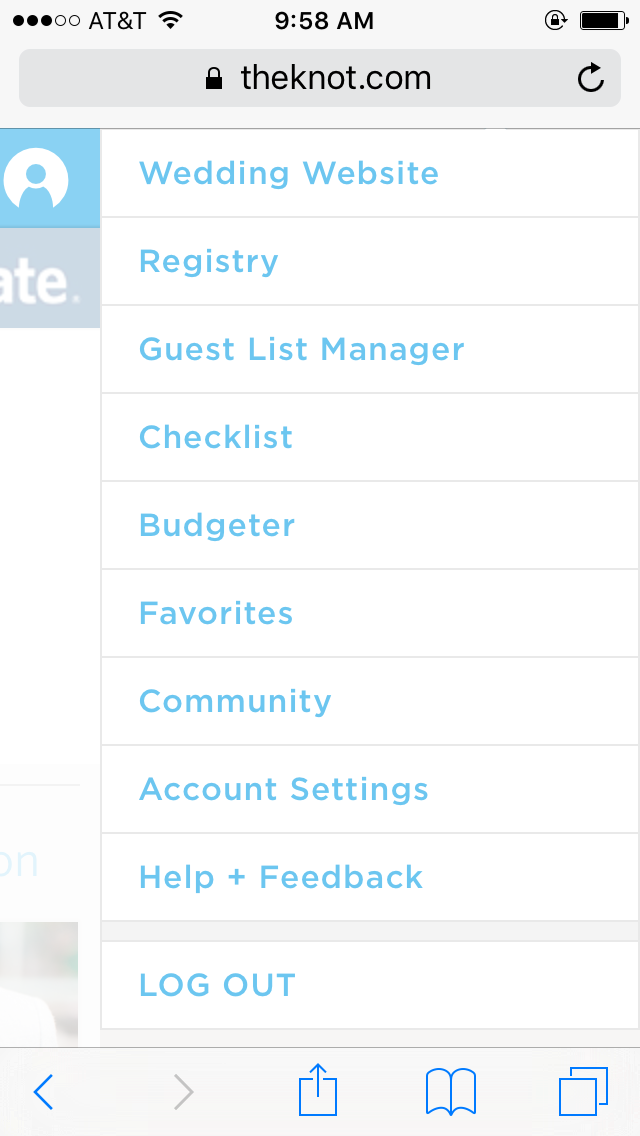View Favorites
The image size is (640, 1136).
[x=216, y=613]
